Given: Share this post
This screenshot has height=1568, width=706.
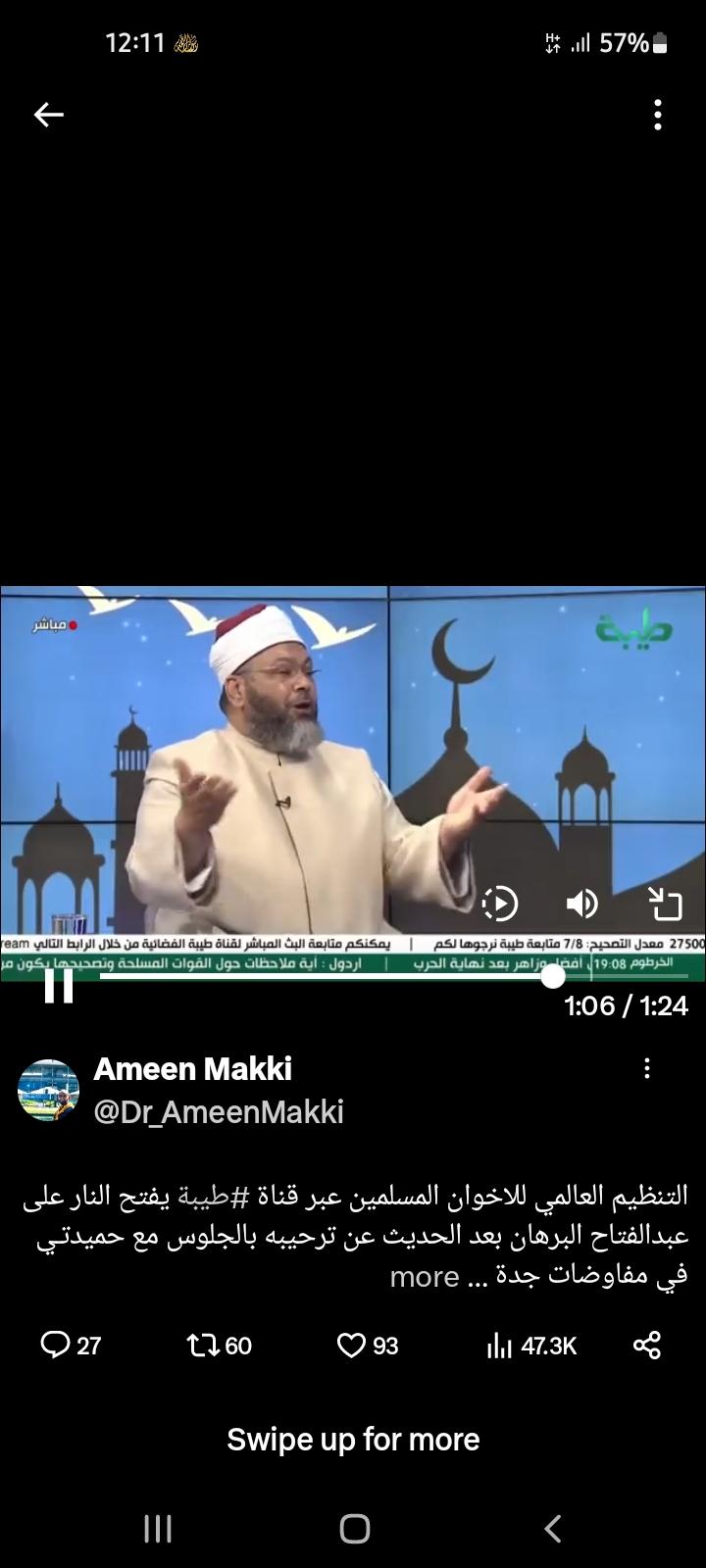Looking at the screenshot, I should coord(647,1345).
